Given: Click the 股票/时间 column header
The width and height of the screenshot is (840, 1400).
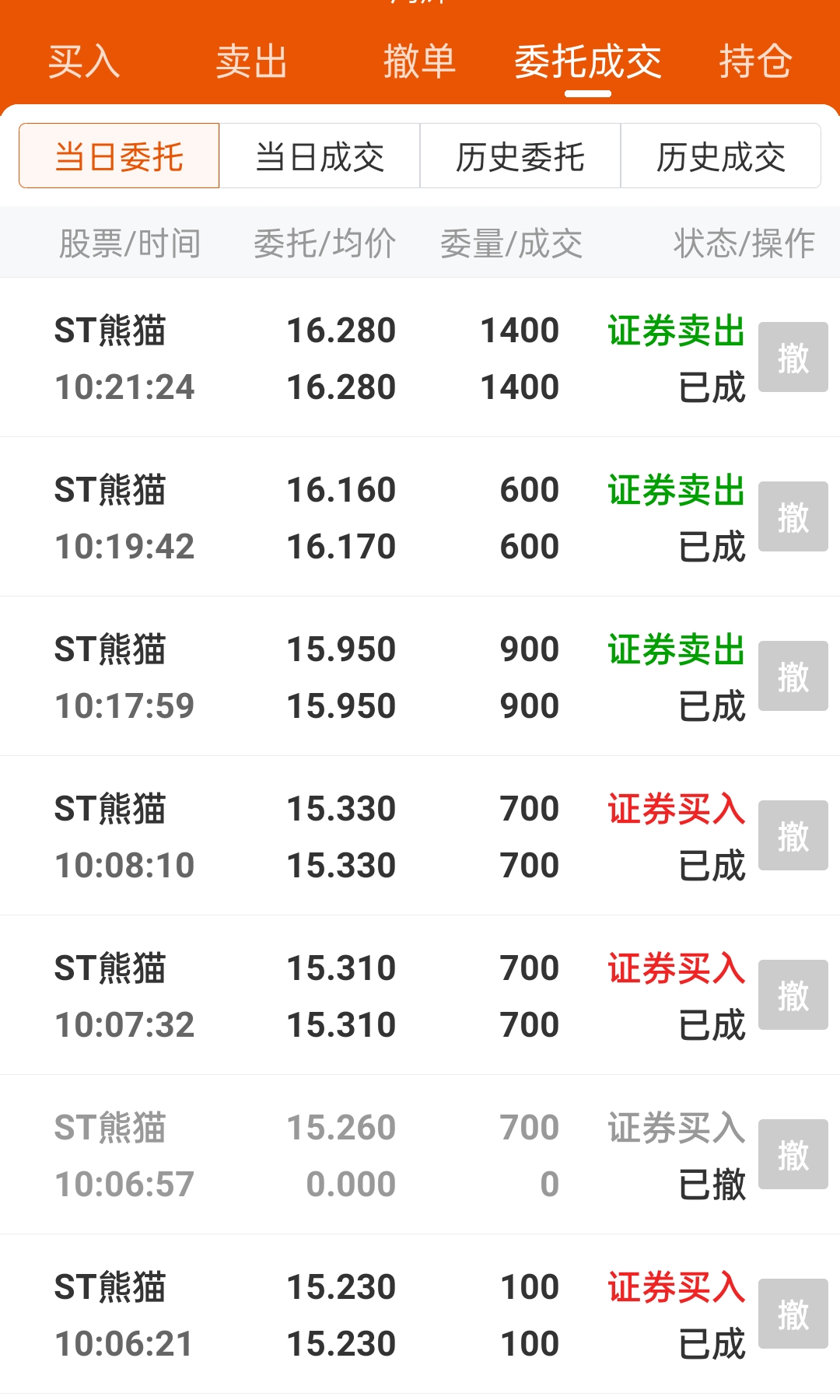Looking at the screenshot, I should point(128,242).
